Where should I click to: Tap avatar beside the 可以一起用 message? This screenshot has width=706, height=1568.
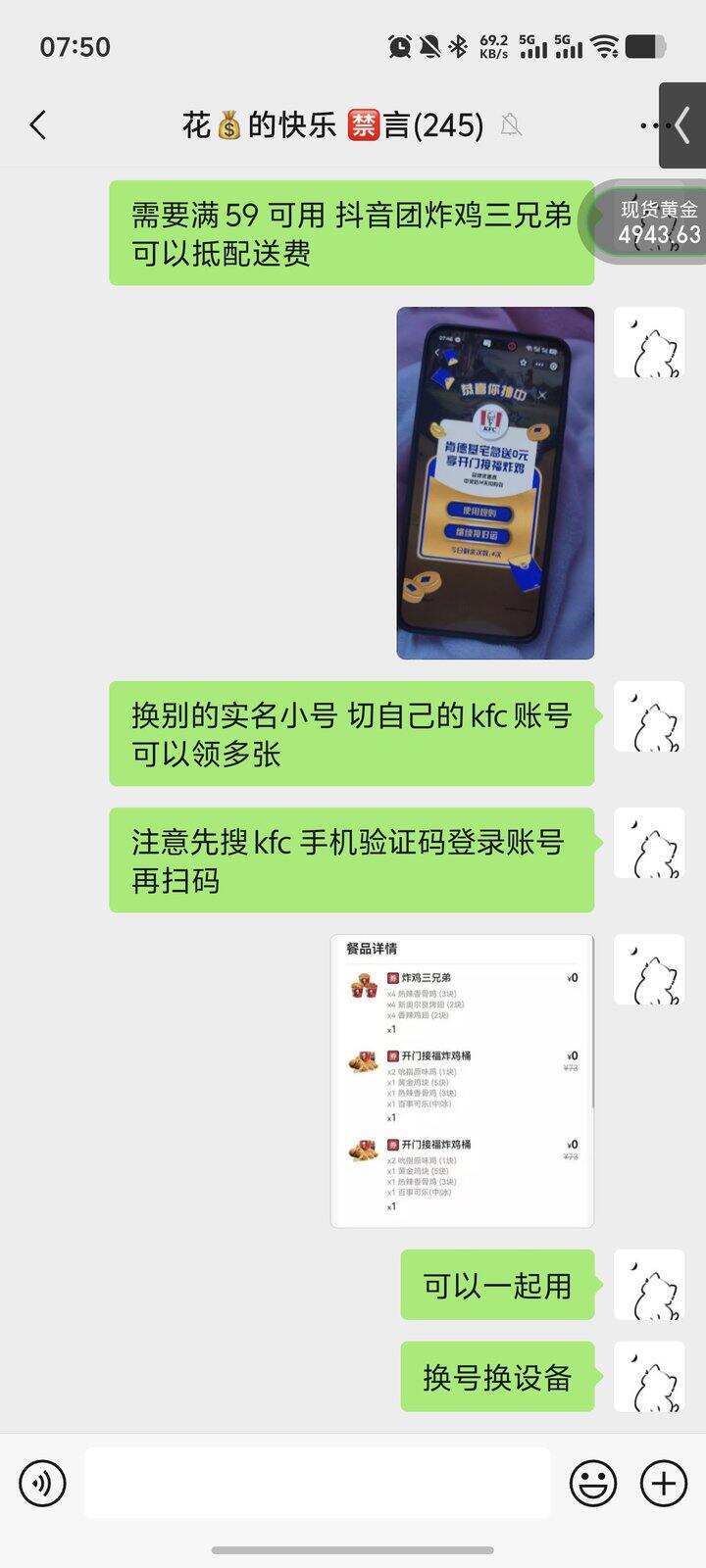pos(648,1284)
